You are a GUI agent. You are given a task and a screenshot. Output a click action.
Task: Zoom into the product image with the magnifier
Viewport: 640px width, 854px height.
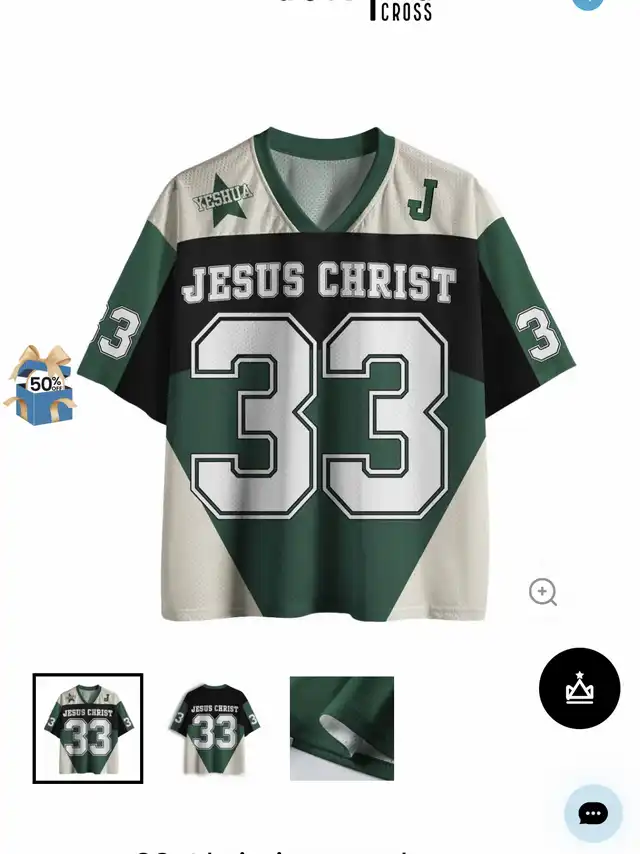pyautogui.click(x=543, y=592)
